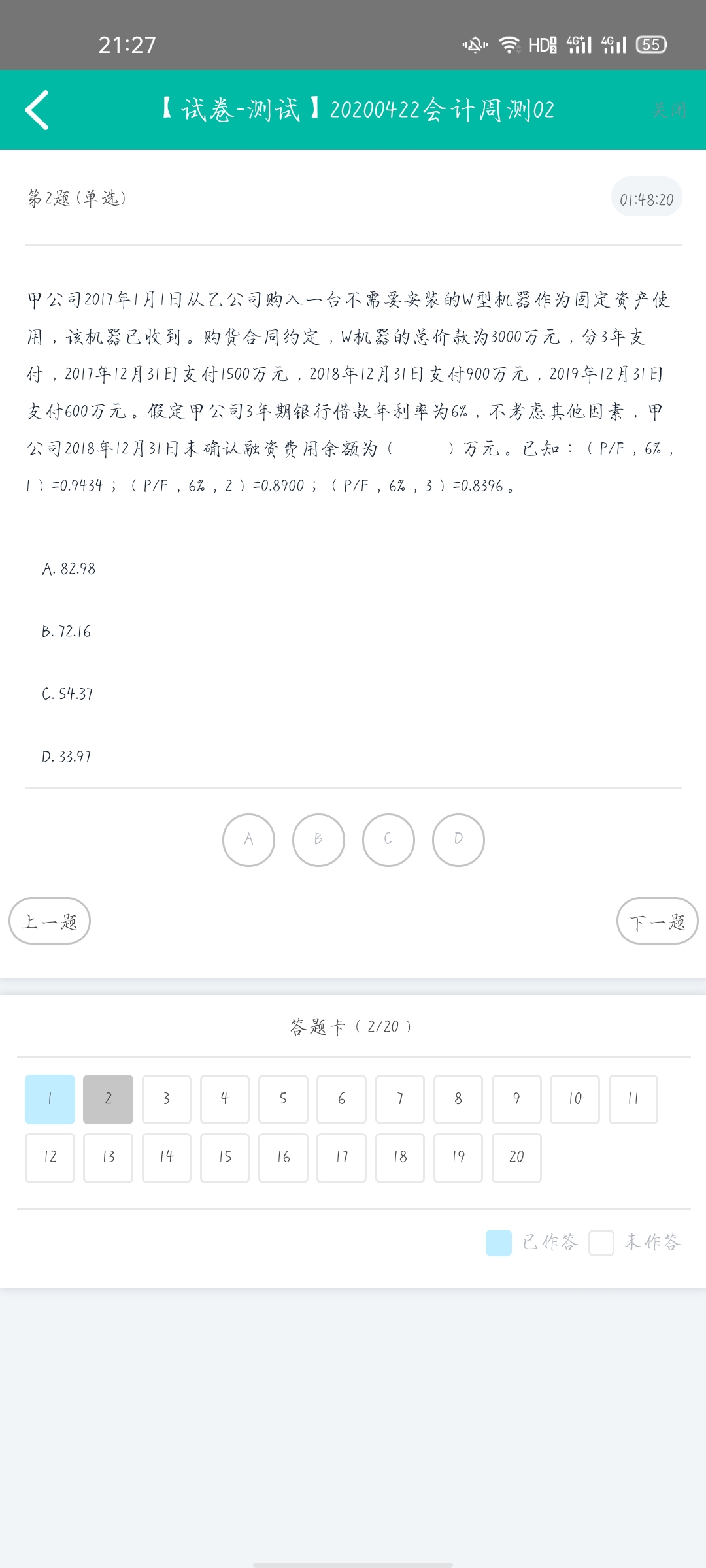Go to previous question 上一题
The height and width of the screenshot is (1568, 706).
(50, 921)
